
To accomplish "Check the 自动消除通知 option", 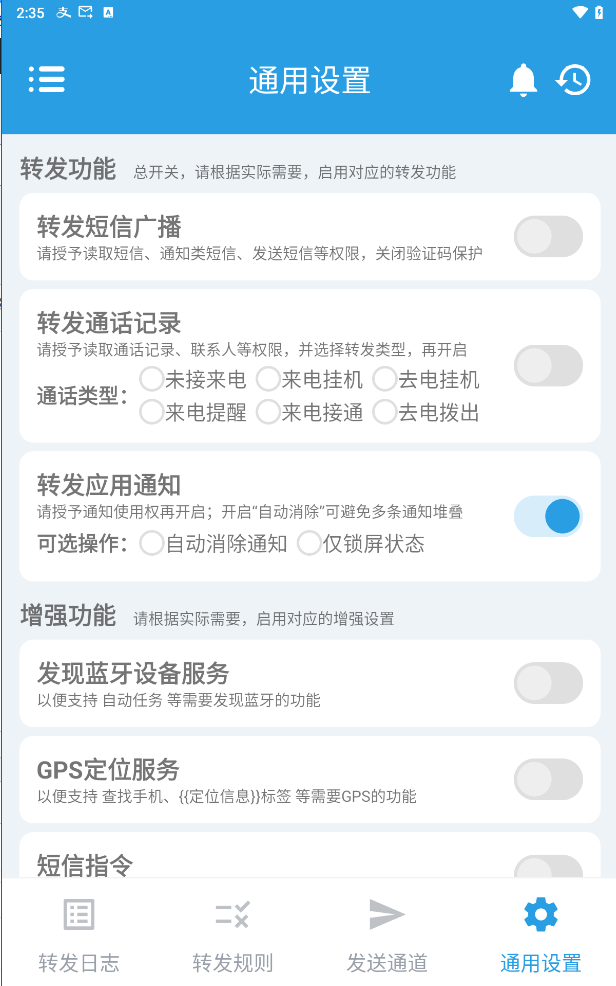I will click(213, 544).
